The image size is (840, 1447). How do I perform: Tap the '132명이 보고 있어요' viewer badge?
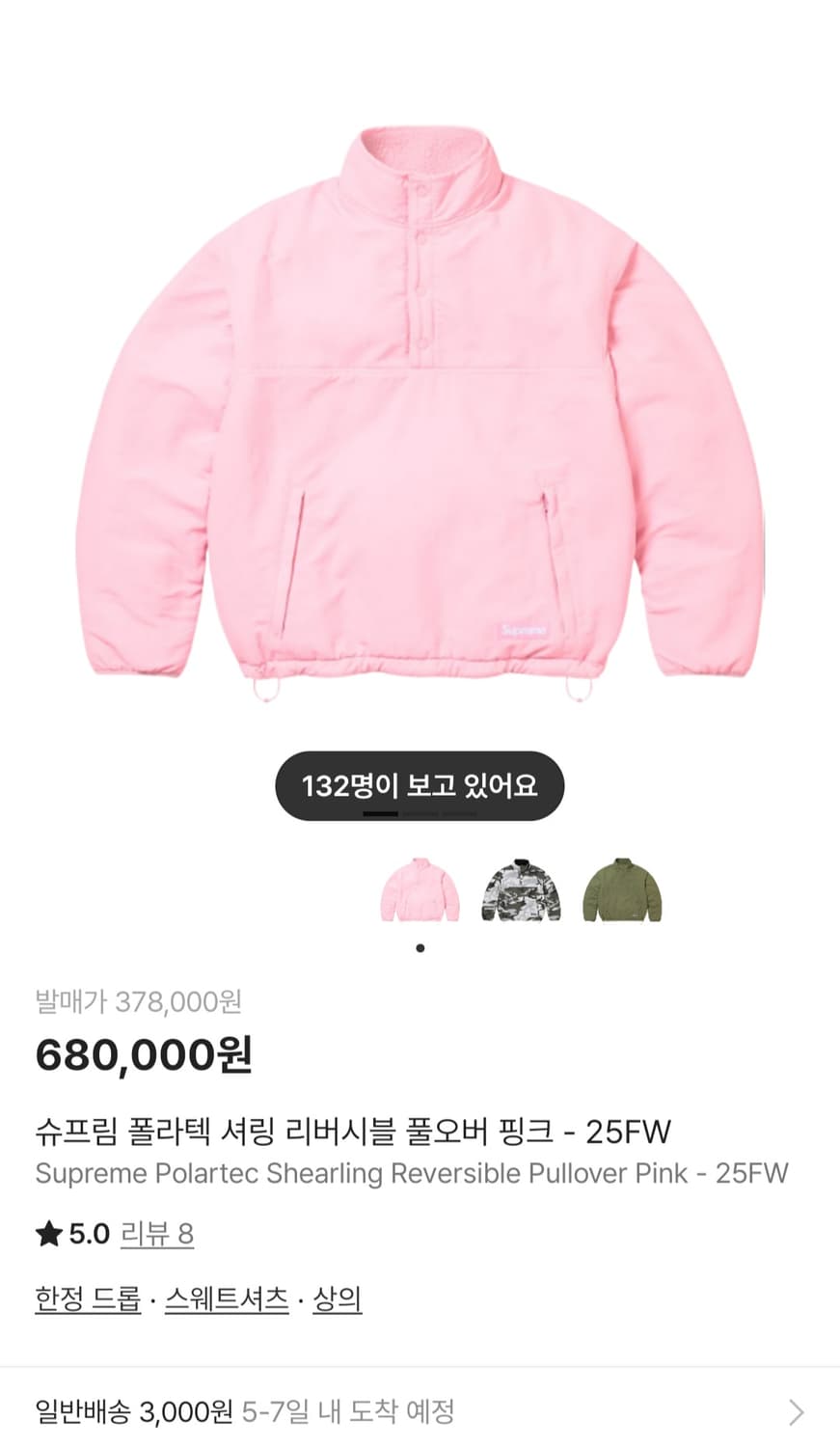420,785
